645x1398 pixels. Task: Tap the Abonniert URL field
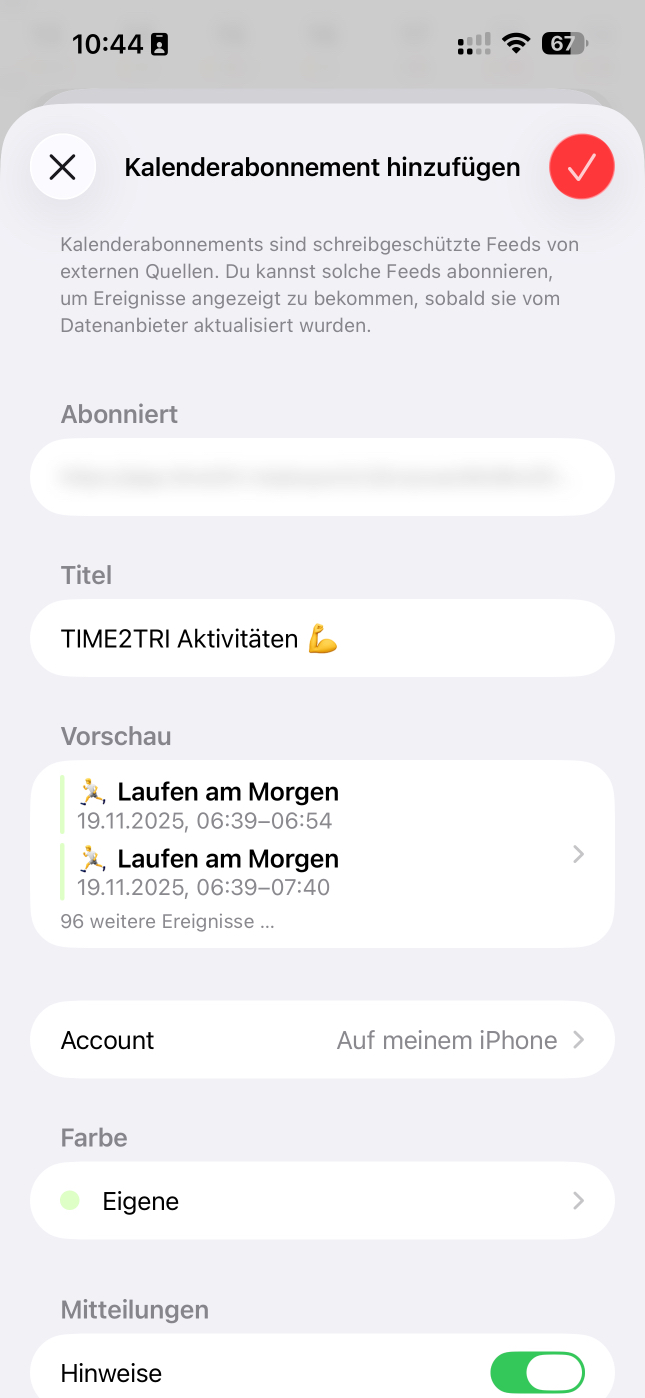pos(322,478)
